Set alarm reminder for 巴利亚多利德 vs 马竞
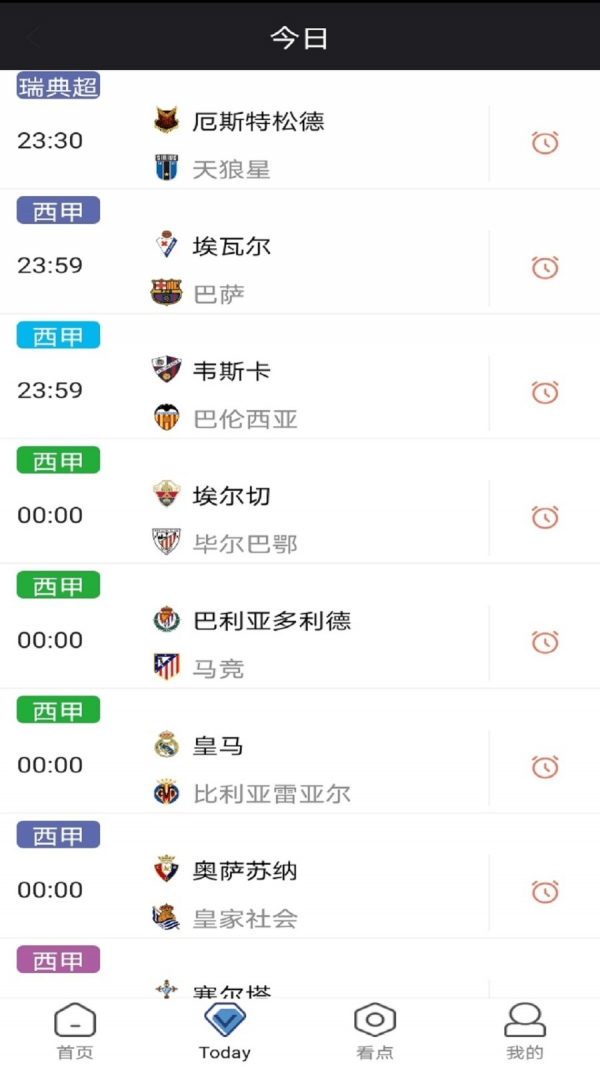The height and width of the screenshot is (1067, 600). tap(544, 643)
